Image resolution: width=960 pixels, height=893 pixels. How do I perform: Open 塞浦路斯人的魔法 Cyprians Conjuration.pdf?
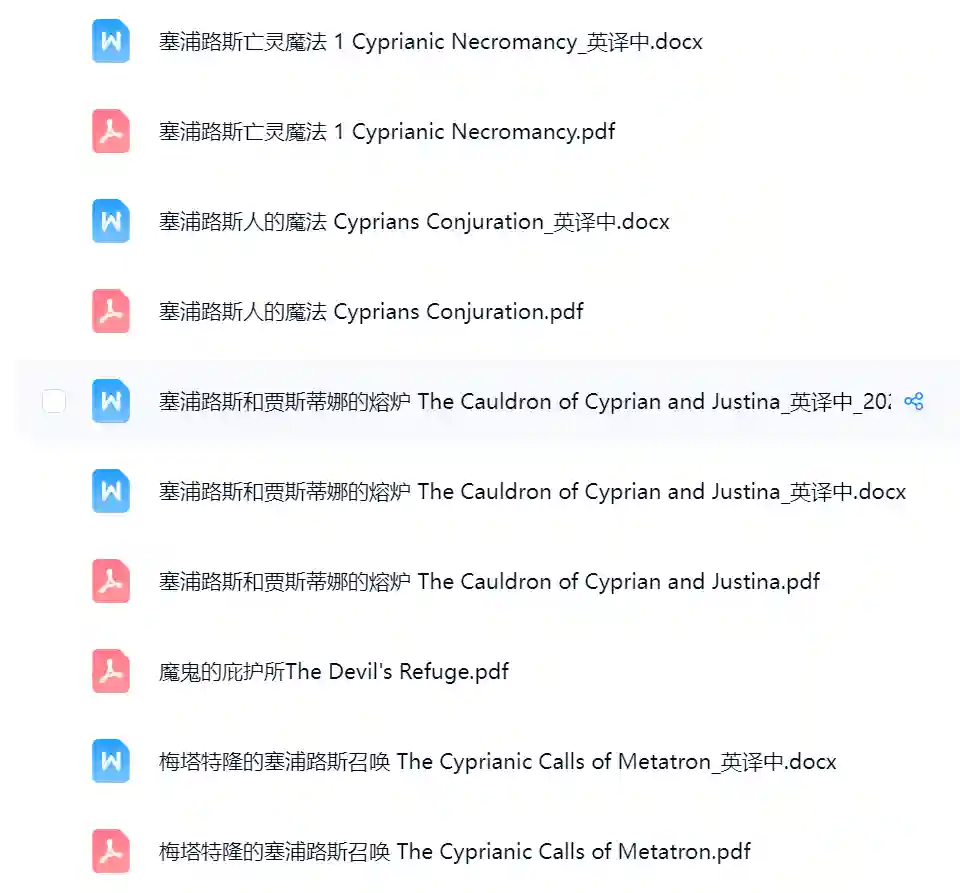[371, 312]
